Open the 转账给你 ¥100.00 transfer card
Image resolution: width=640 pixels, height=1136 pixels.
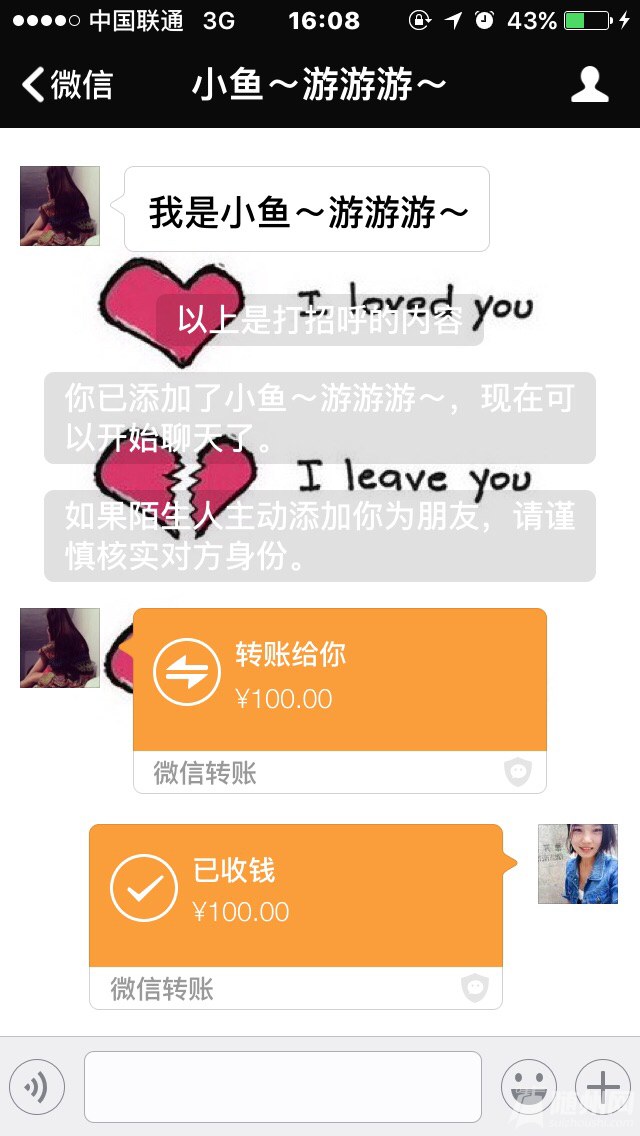click(339, 680)
